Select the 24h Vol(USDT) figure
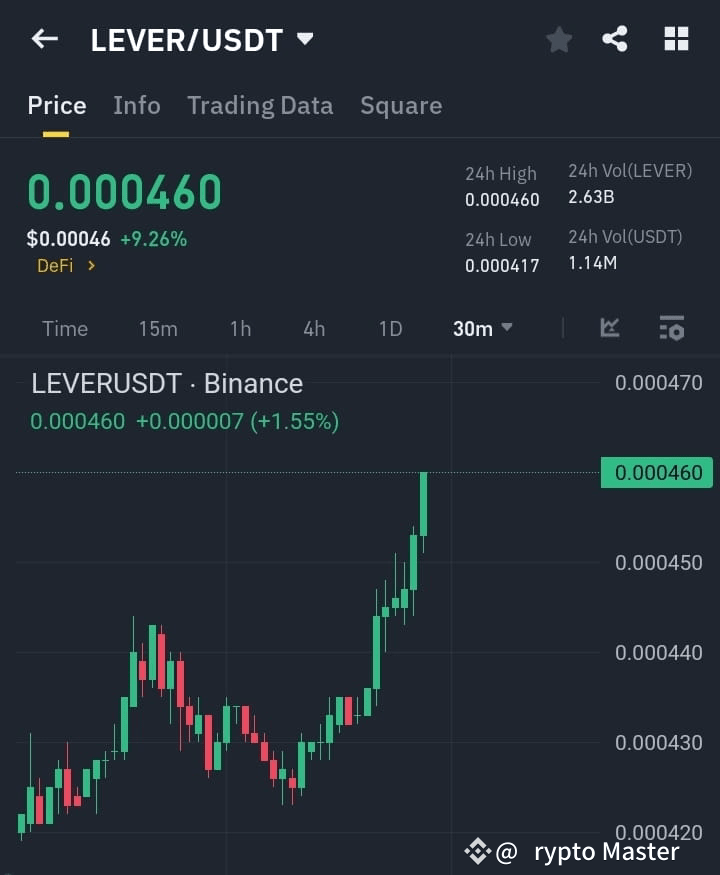The height and width of the screenshot is (875, 720). (593, 262)
